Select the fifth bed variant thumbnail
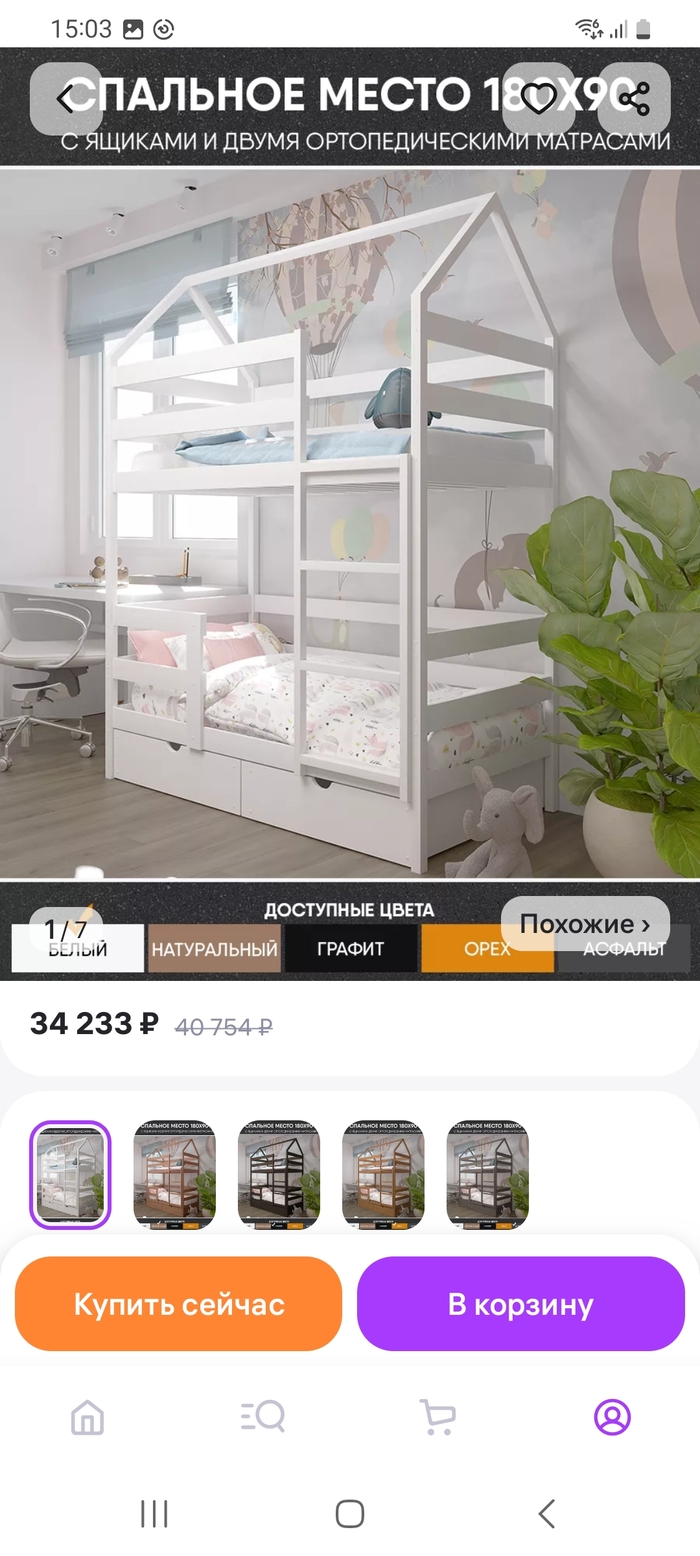 click(487, 1174)
